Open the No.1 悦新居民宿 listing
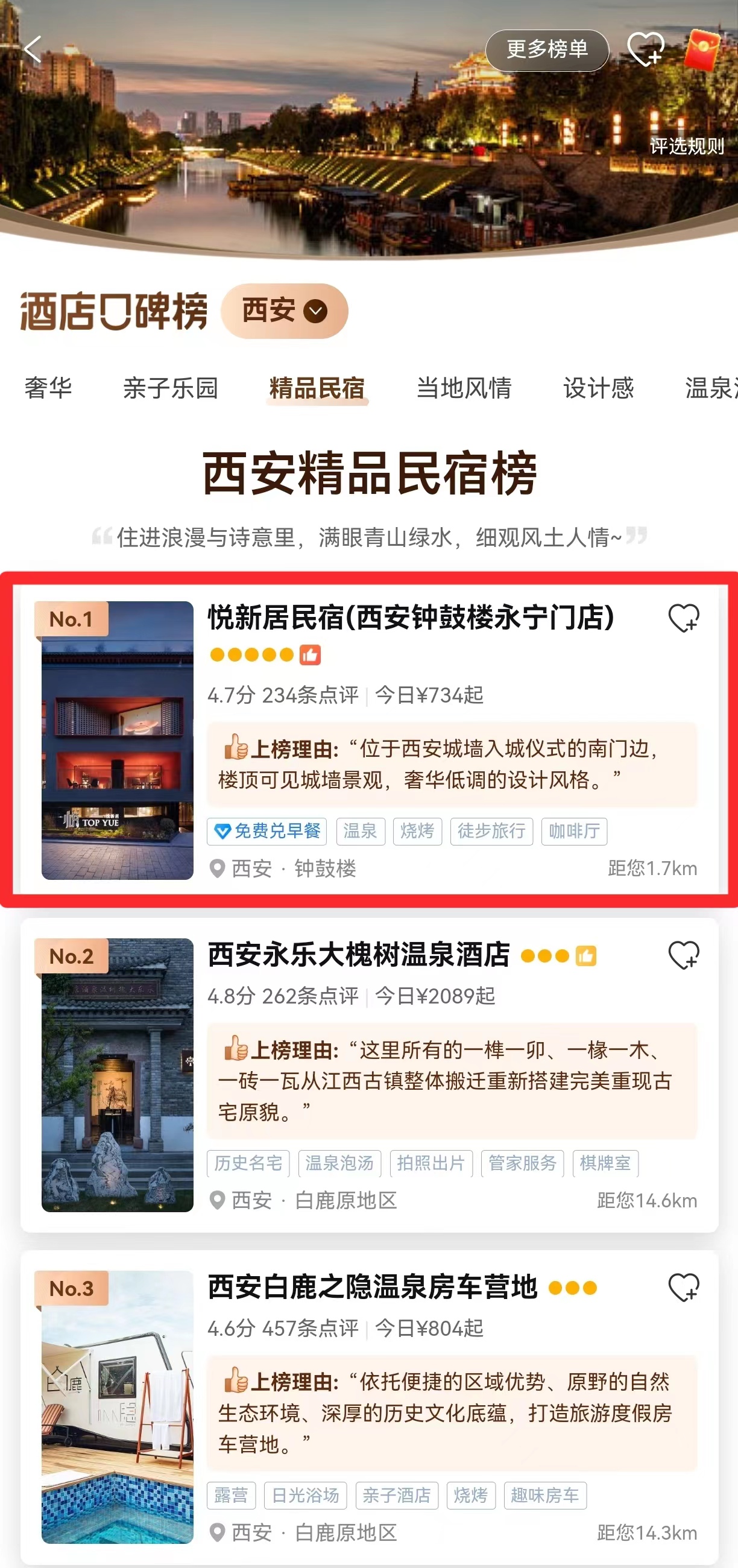This screenshot has width=738, height=1568. [411, 618]
